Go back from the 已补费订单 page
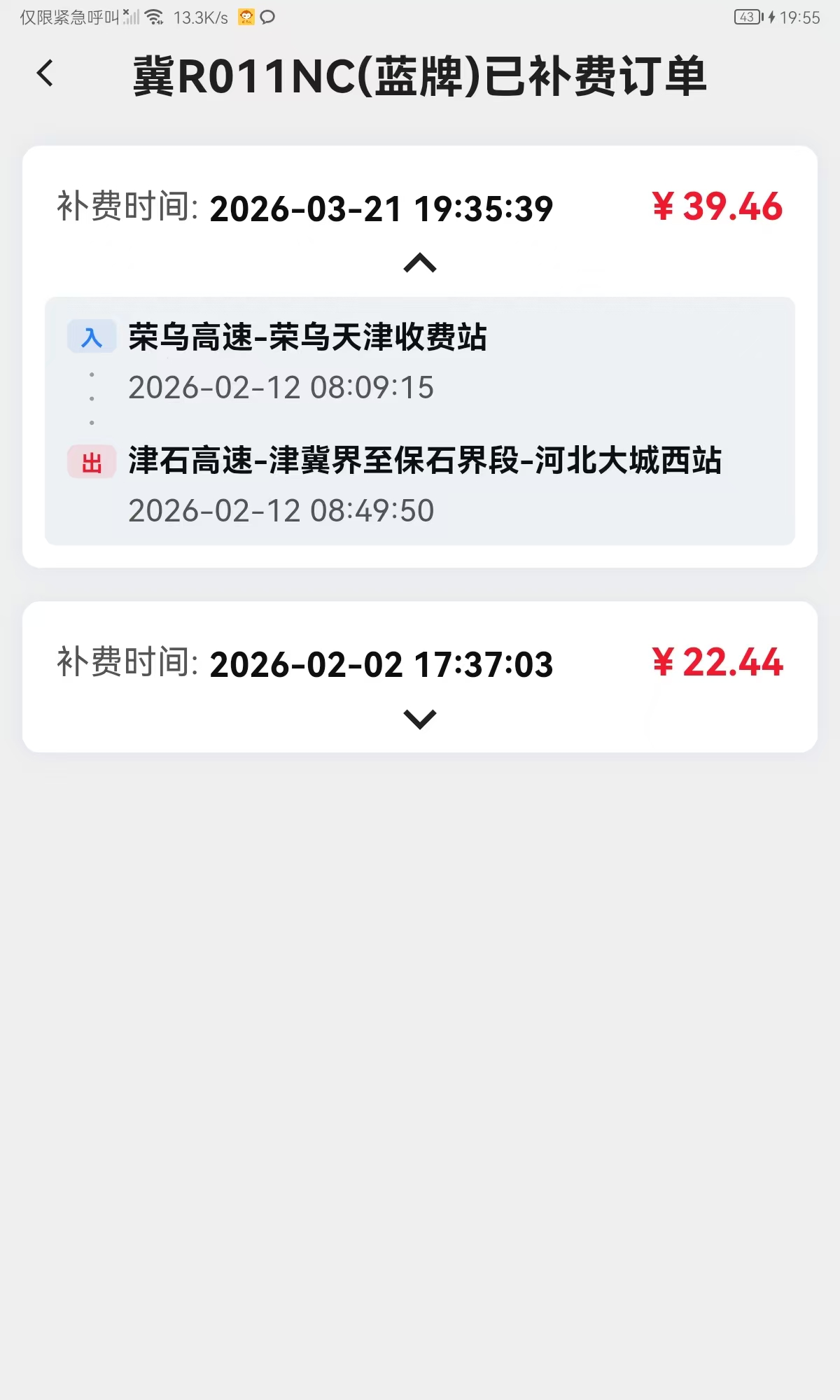Screen dimensions: 840x1400 click(45, 73)
